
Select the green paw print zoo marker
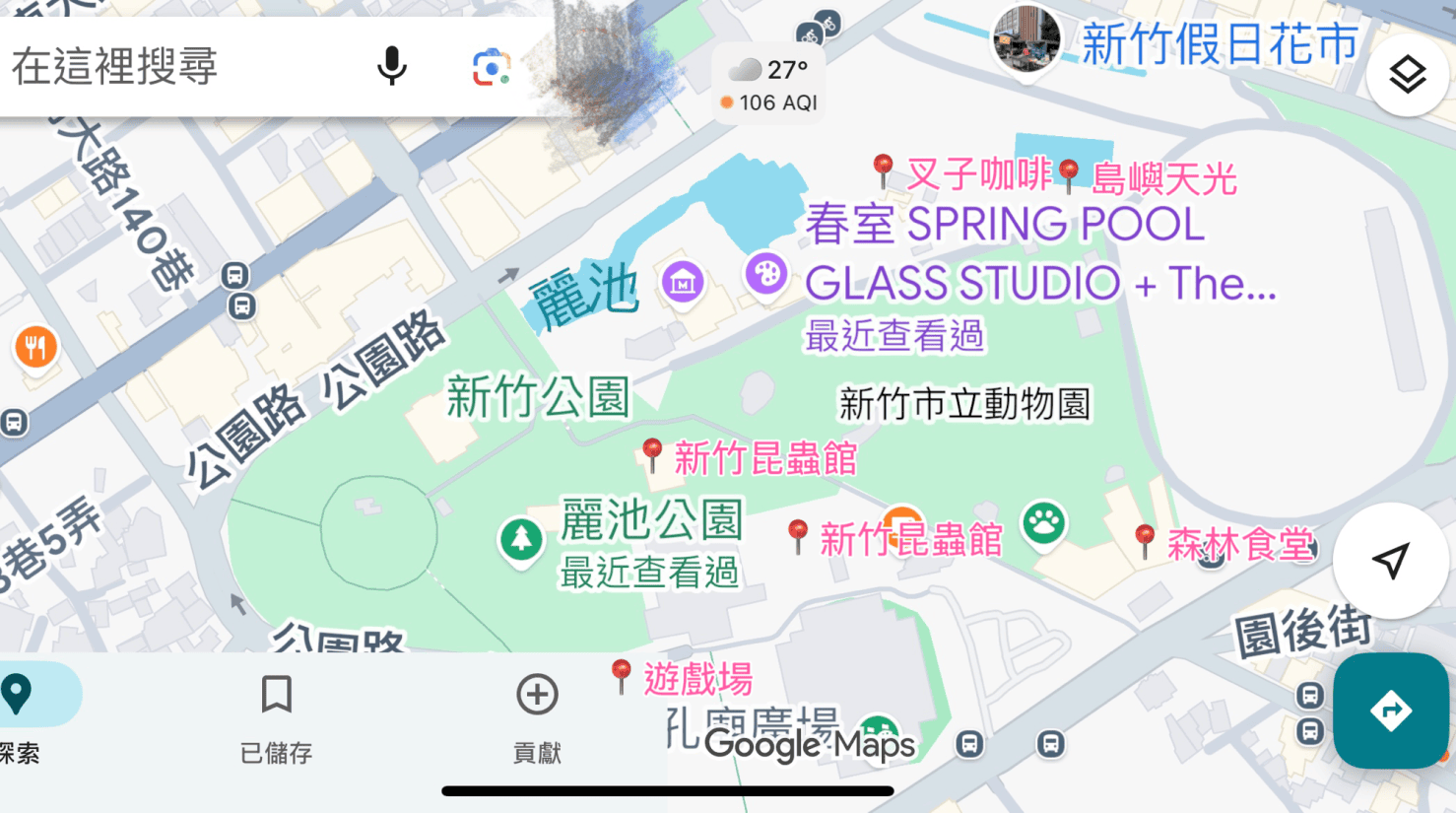pos(1043,522)
